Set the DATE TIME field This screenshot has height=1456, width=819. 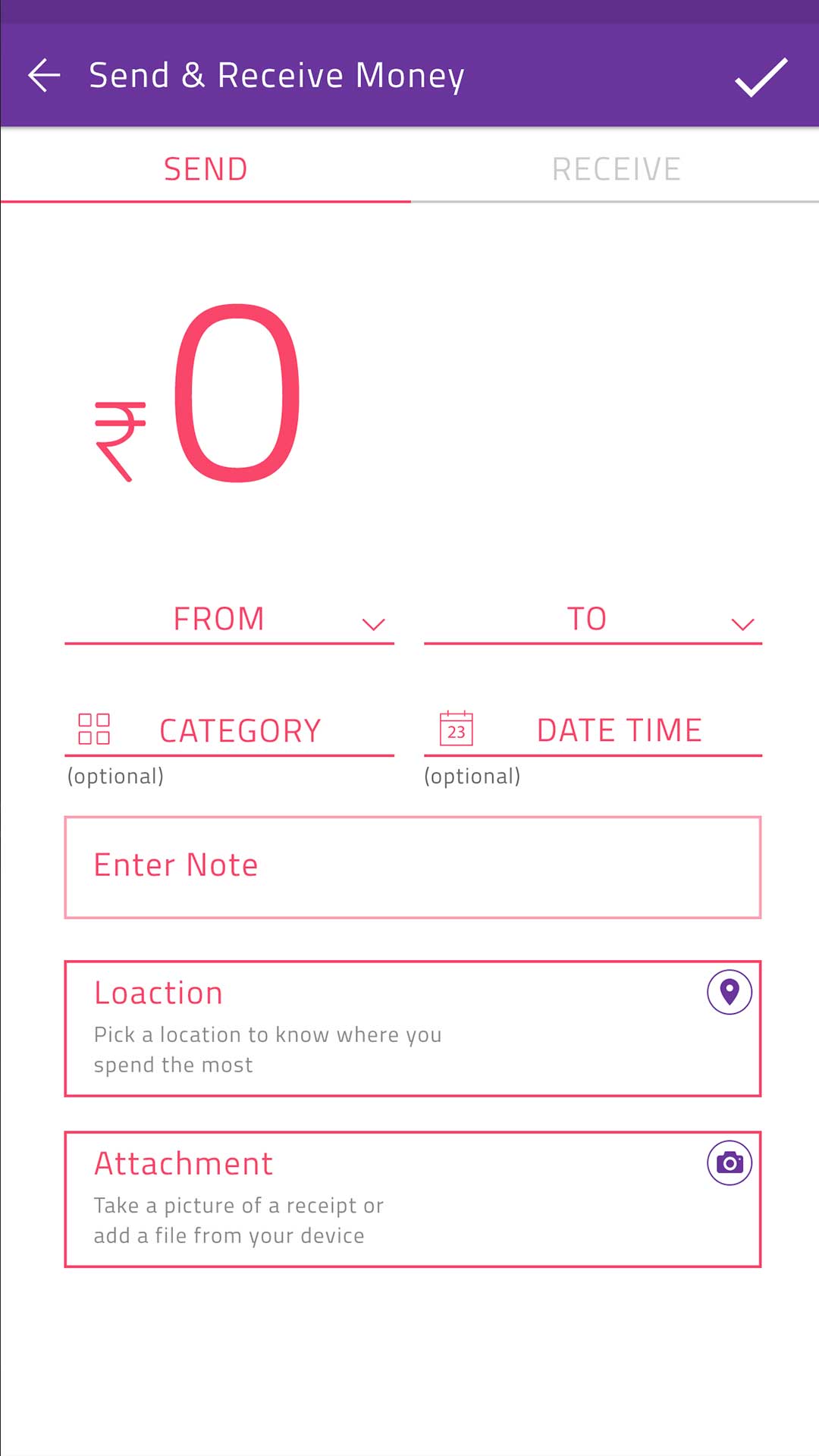(x=592, y=730)
